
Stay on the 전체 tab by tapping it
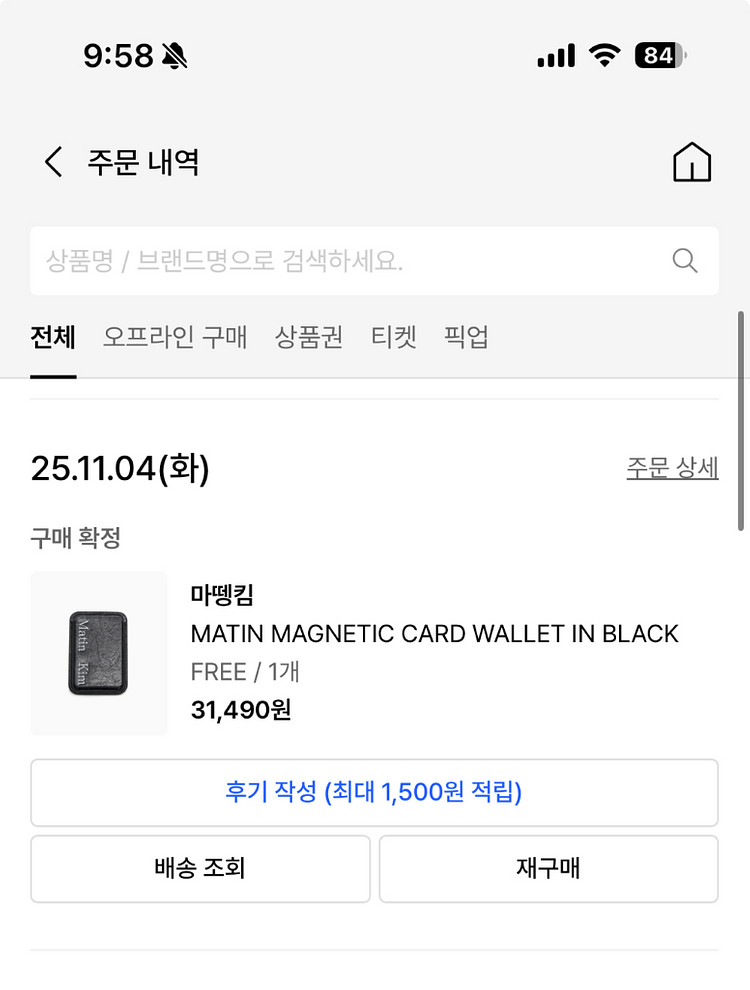pos(52,337)
